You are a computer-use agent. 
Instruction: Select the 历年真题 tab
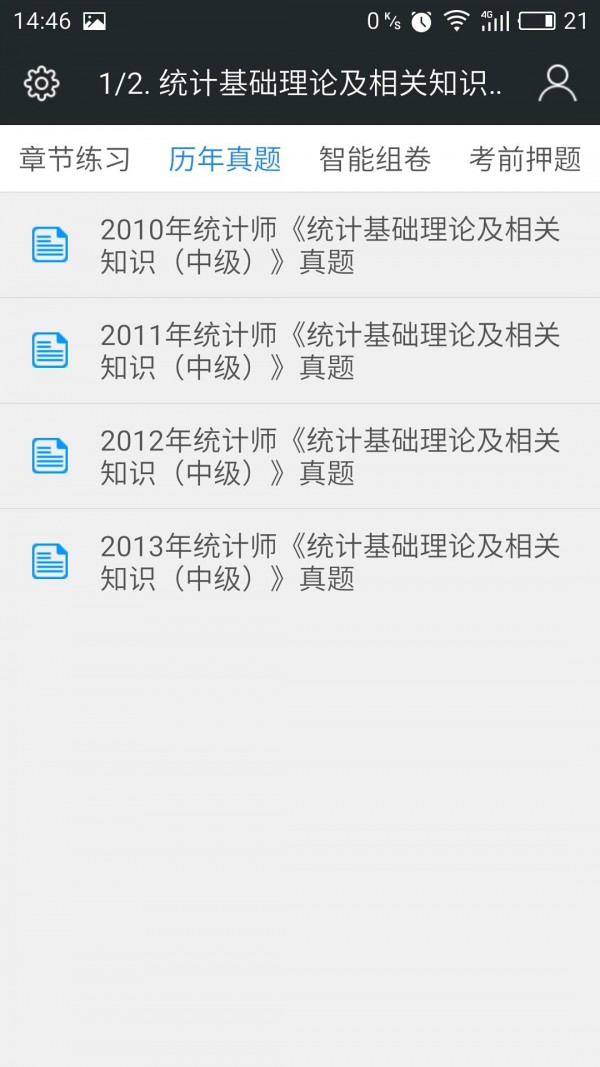[225, 159]
